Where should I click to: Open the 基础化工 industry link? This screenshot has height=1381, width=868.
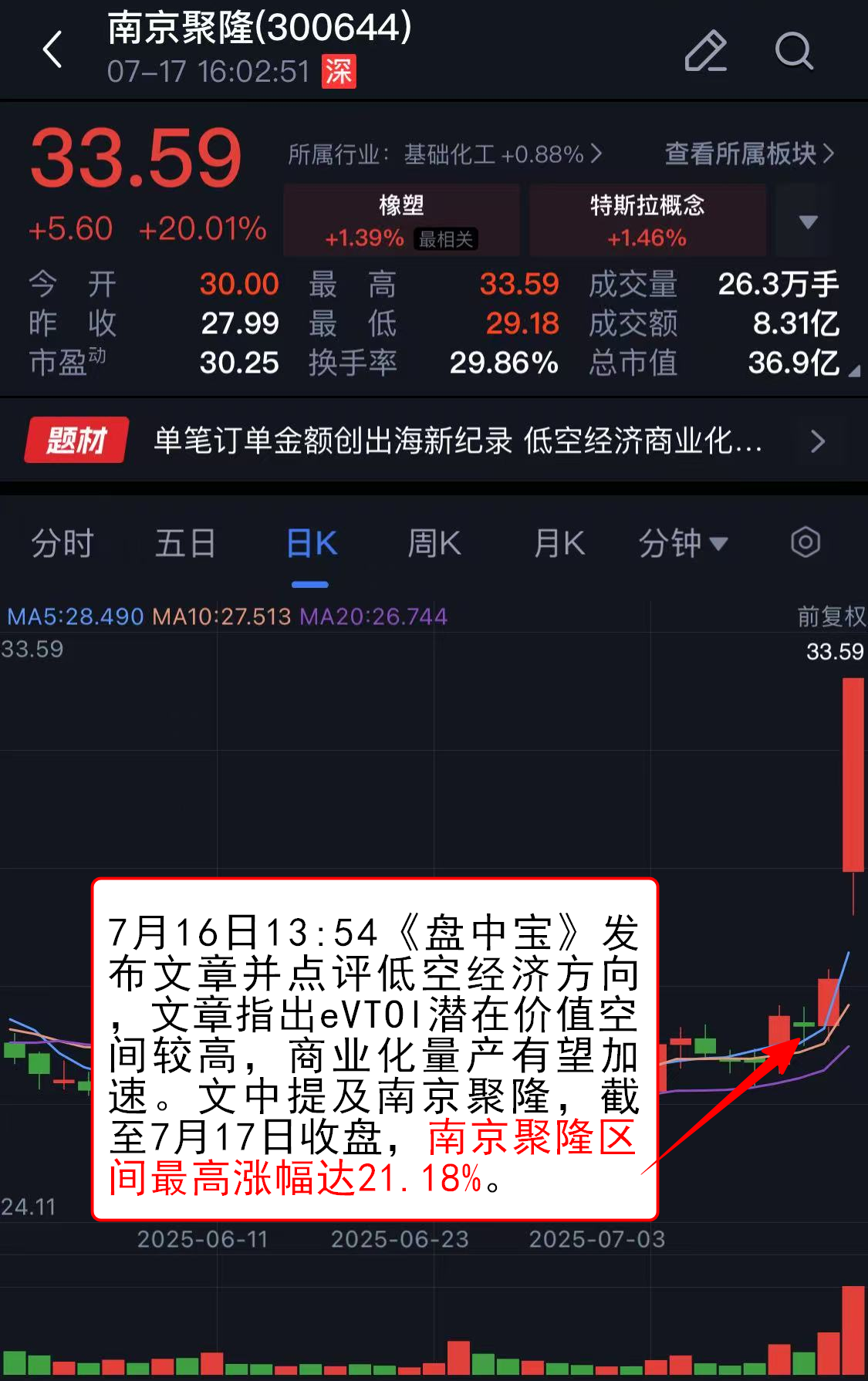click(446, 154)
